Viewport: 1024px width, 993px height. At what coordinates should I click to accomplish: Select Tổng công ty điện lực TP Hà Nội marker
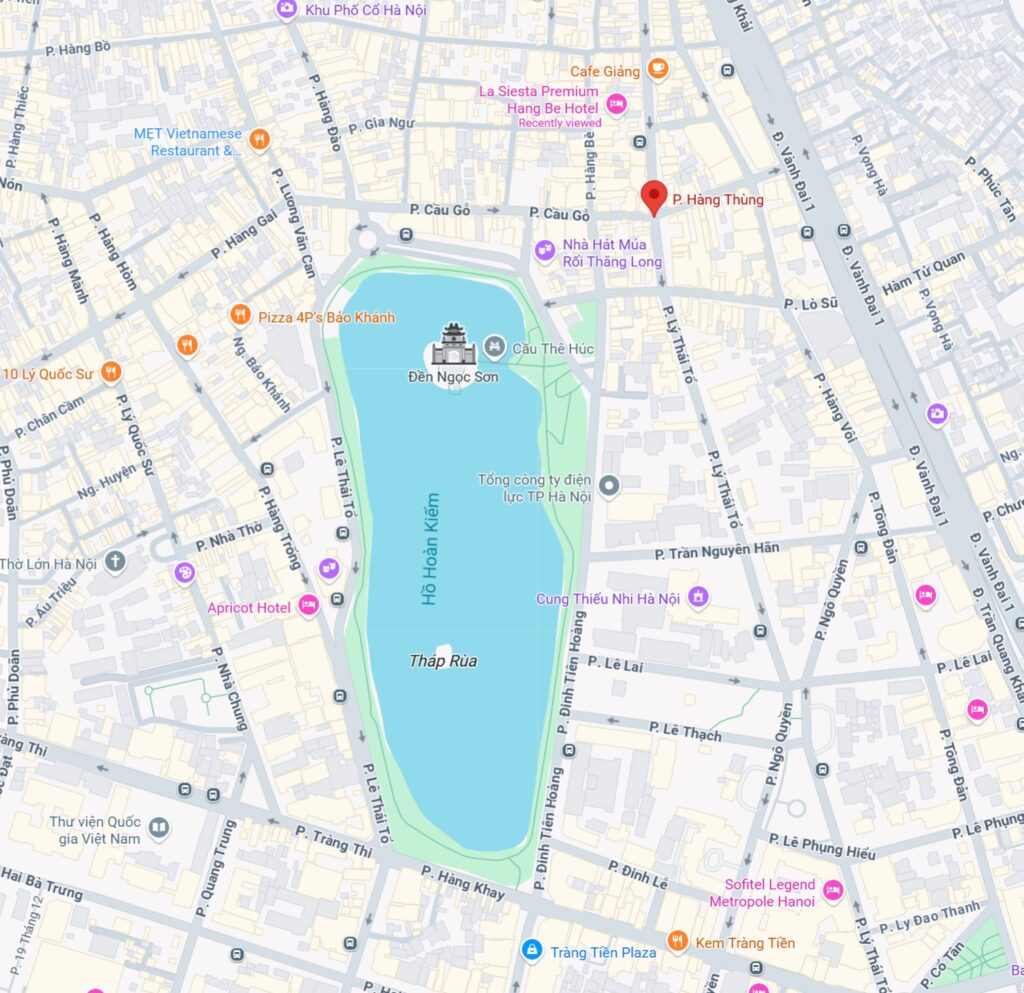tap(609, 487)
